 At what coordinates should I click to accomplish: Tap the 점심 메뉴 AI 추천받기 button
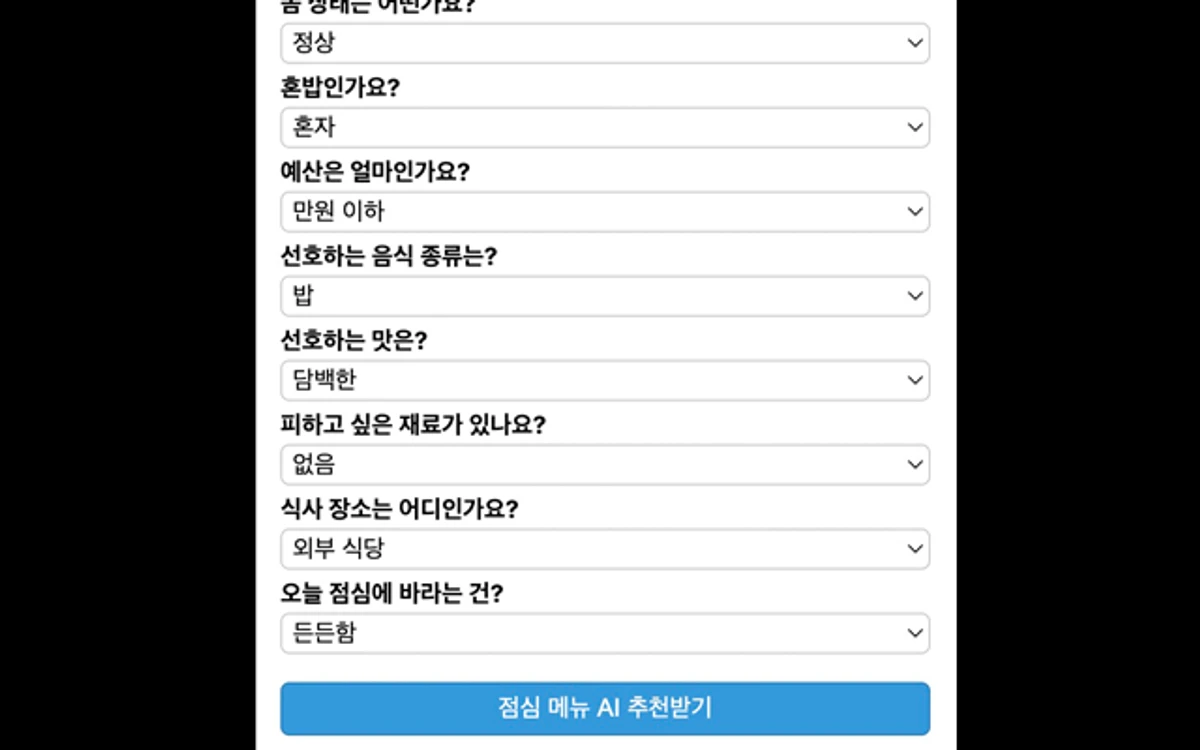point(604,708)
